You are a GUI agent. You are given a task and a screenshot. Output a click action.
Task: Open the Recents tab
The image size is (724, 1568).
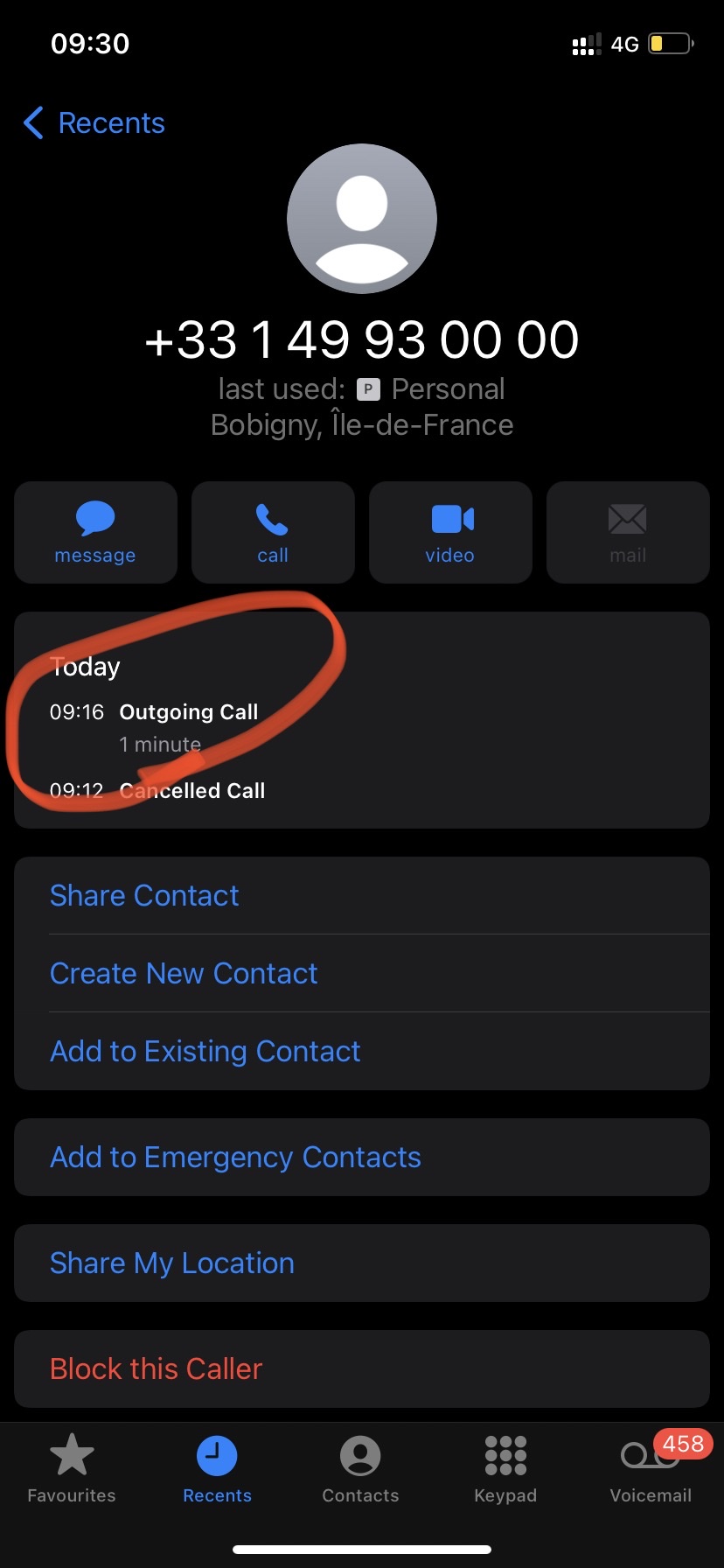[x=217, y=1470]
